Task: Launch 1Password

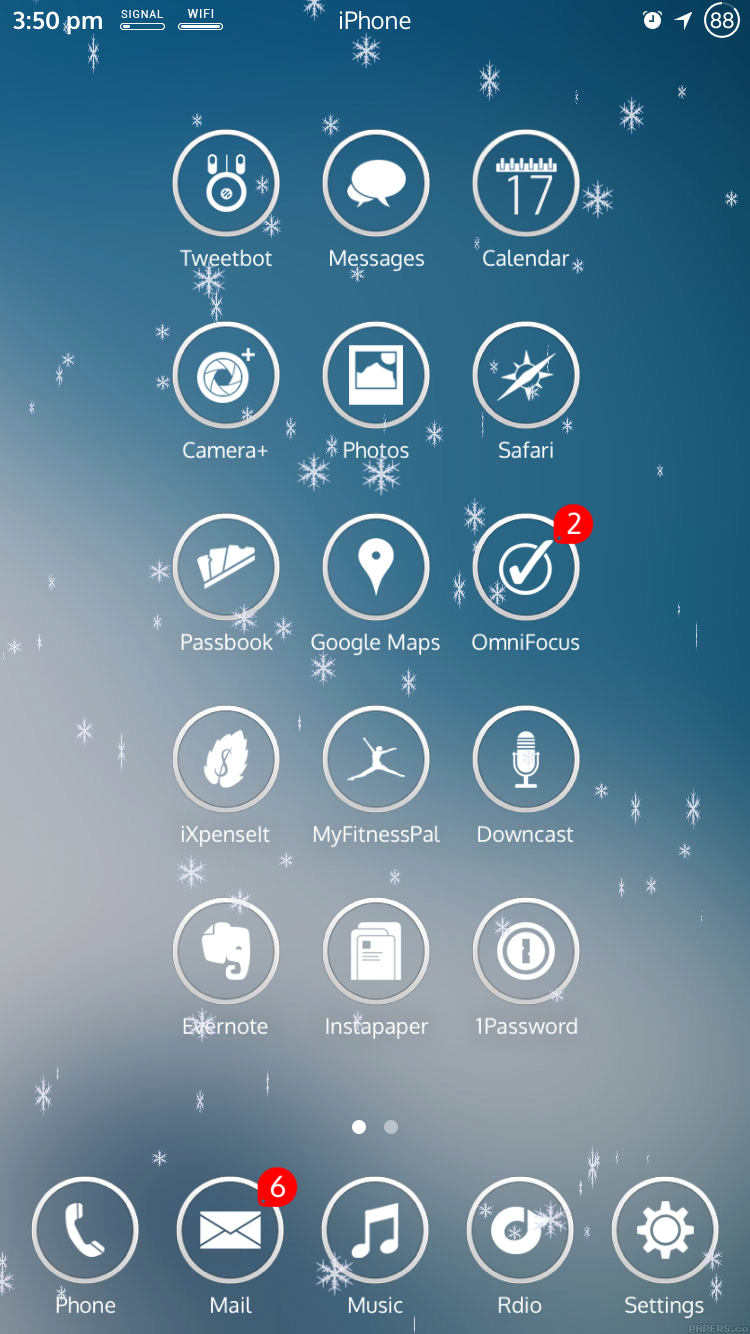Action: point(526,952)
